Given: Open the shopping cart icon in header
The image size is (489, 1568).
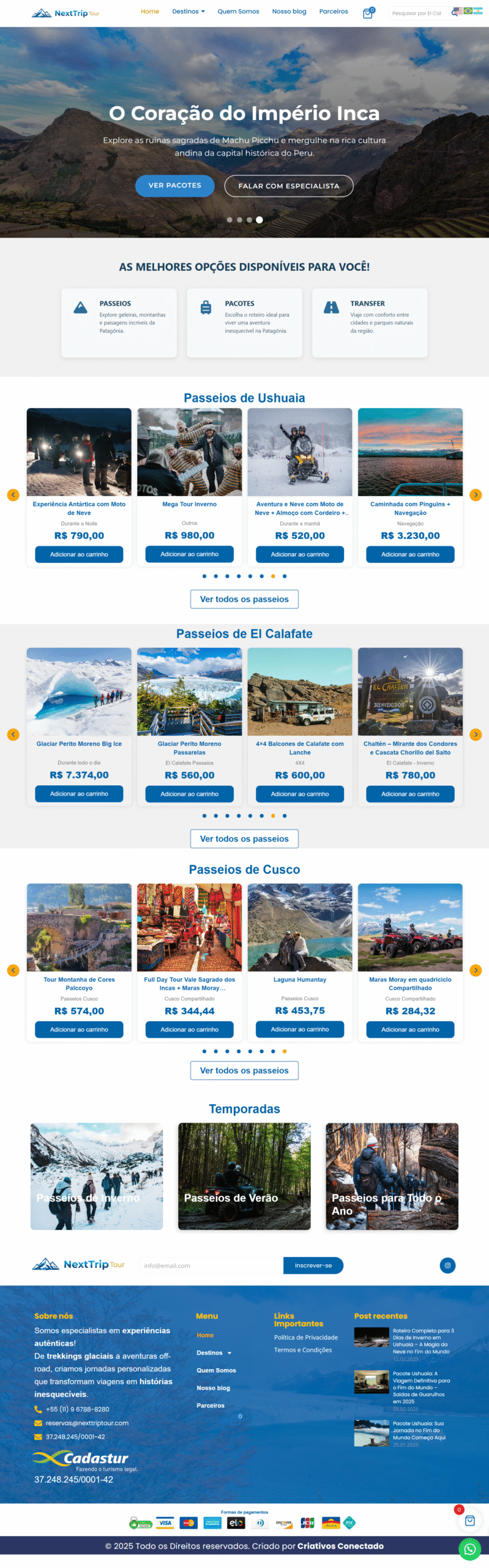Looking at the screenshot, I should click(367, 13).
